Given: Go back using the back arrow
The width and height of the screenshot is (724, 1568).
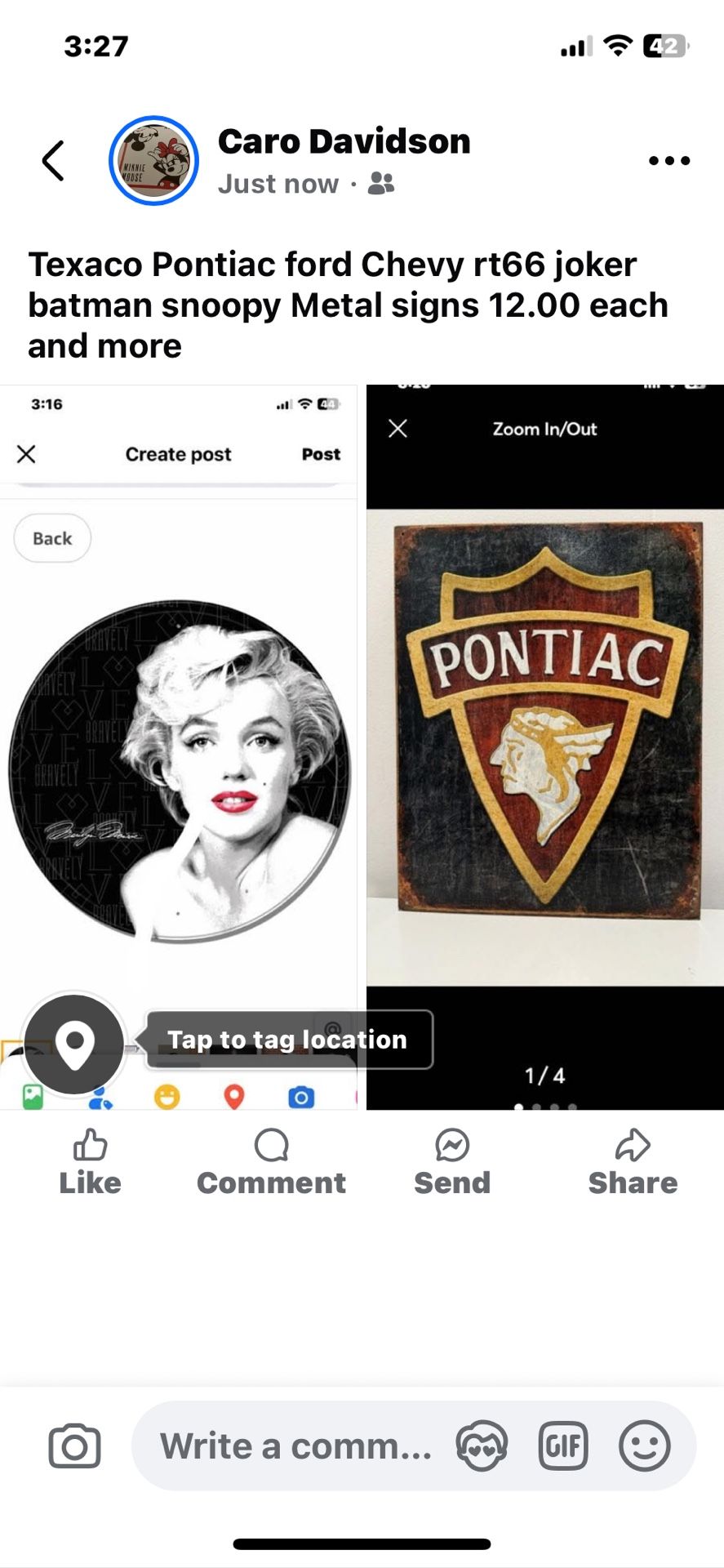Looking at the screenshot, I should pyautogui.click(x=53, y=160).
